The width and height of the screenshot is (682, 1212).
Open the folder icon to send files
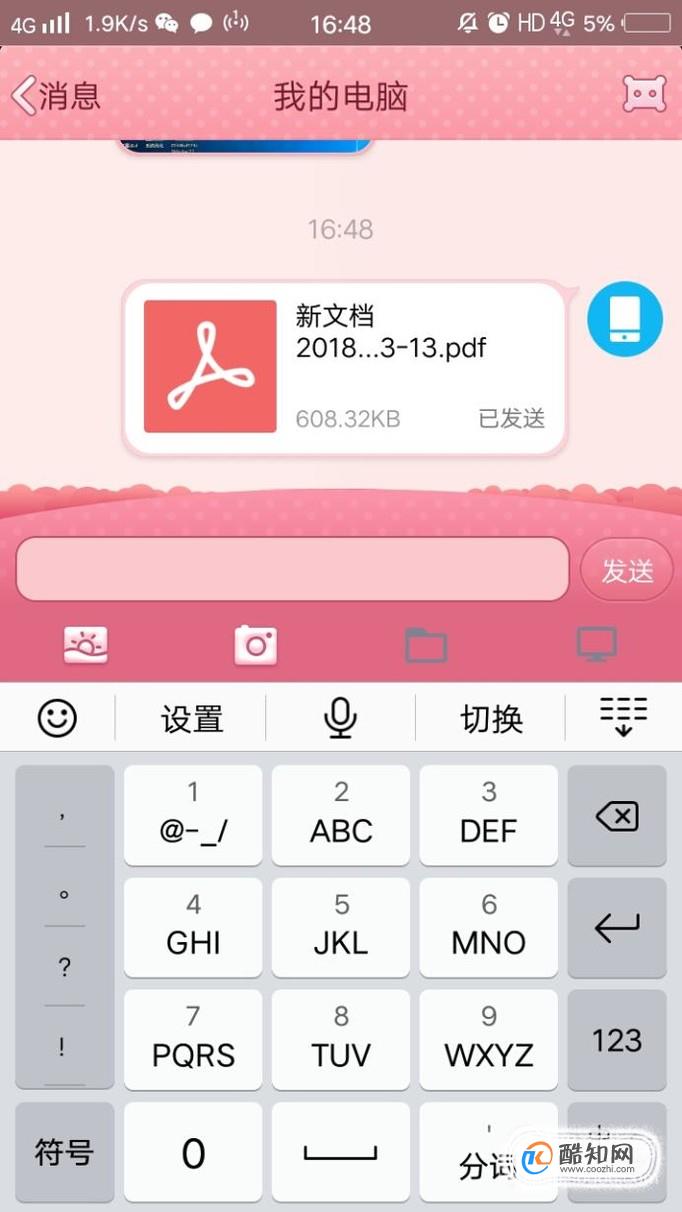tap(426, 645)
